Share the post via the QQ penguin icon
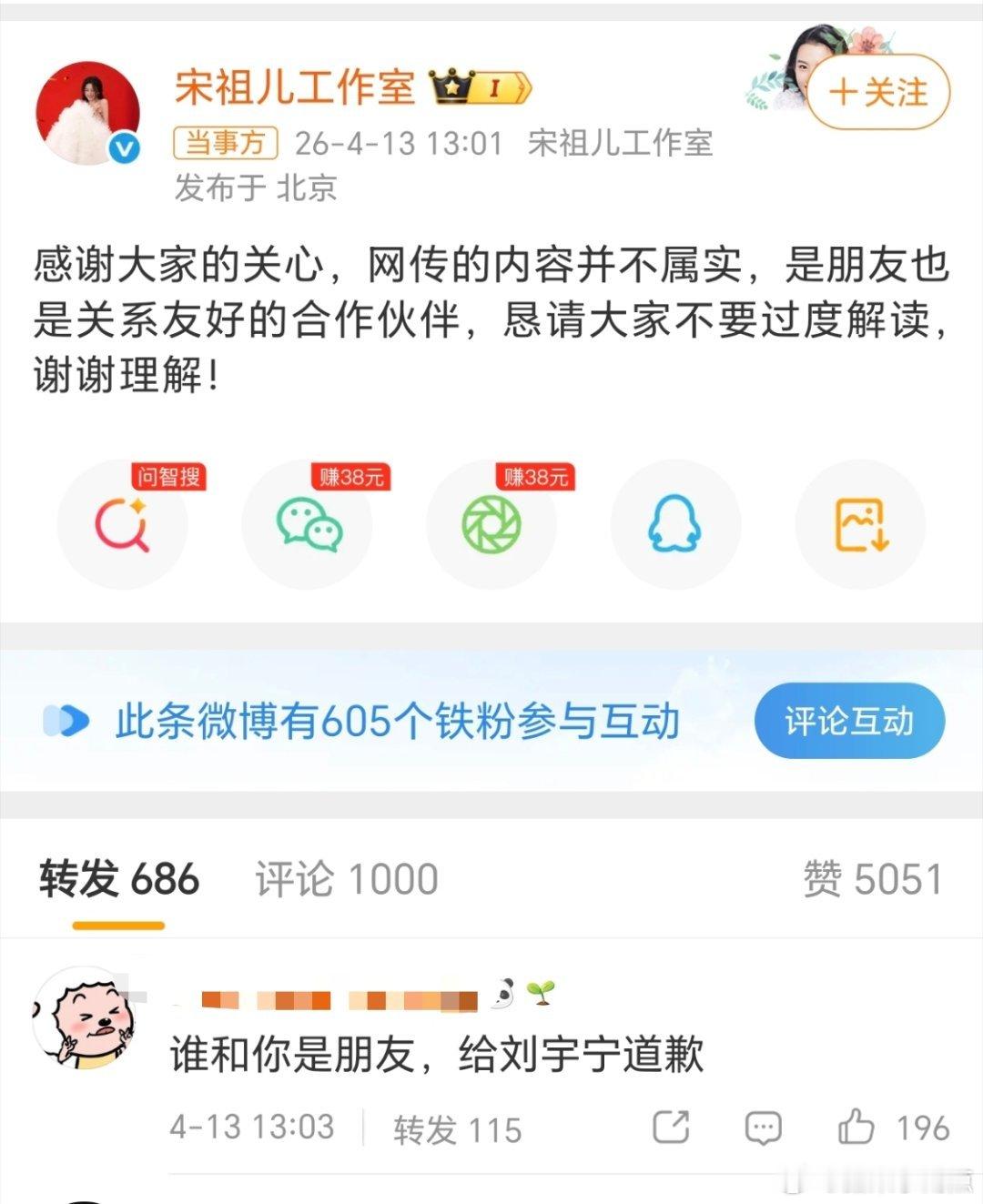Image resolution: width=983 pixels, height=1204 pixels. 675,523
